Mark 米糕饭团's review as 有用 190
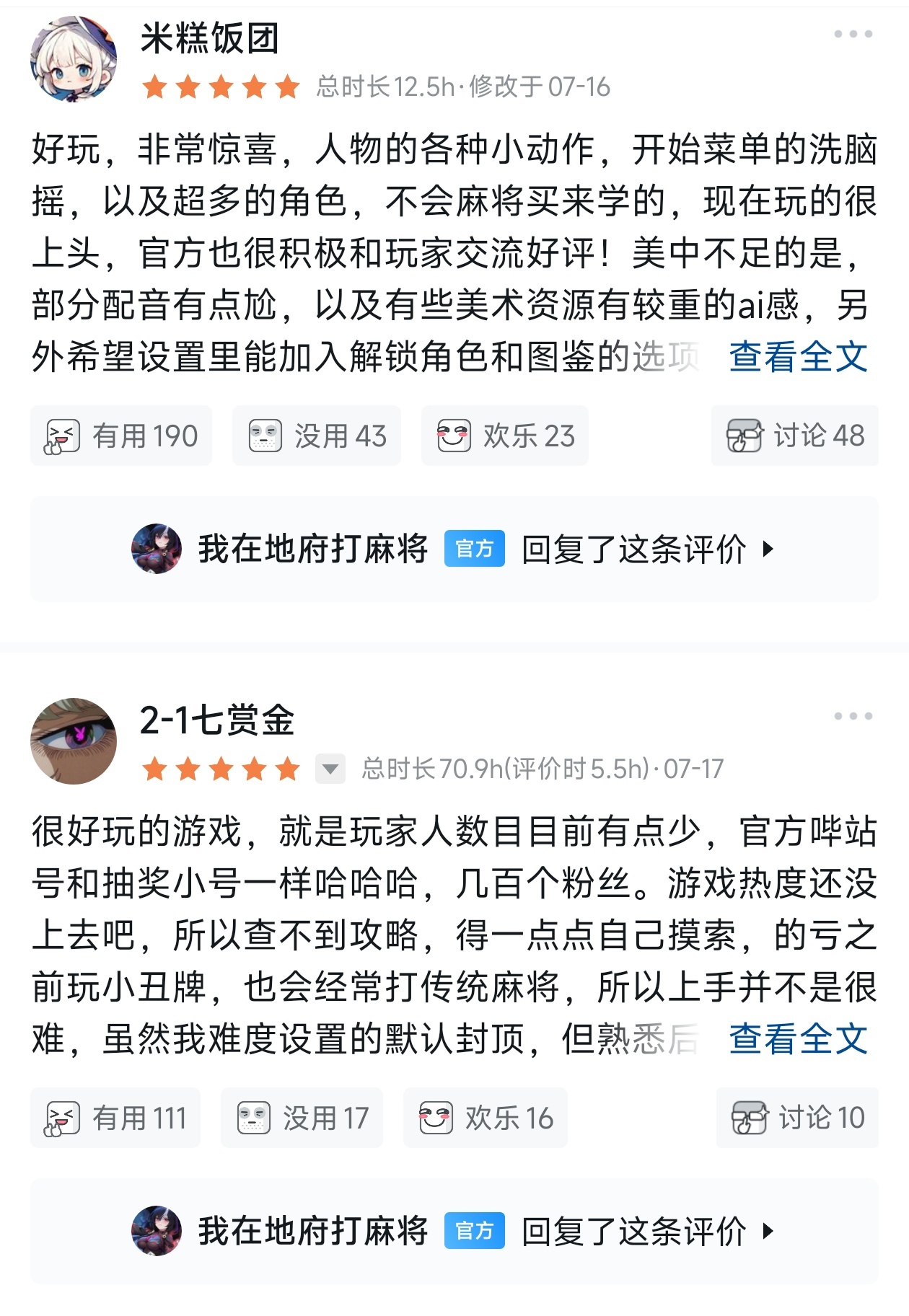The image size is (909, 1316). 121,436
